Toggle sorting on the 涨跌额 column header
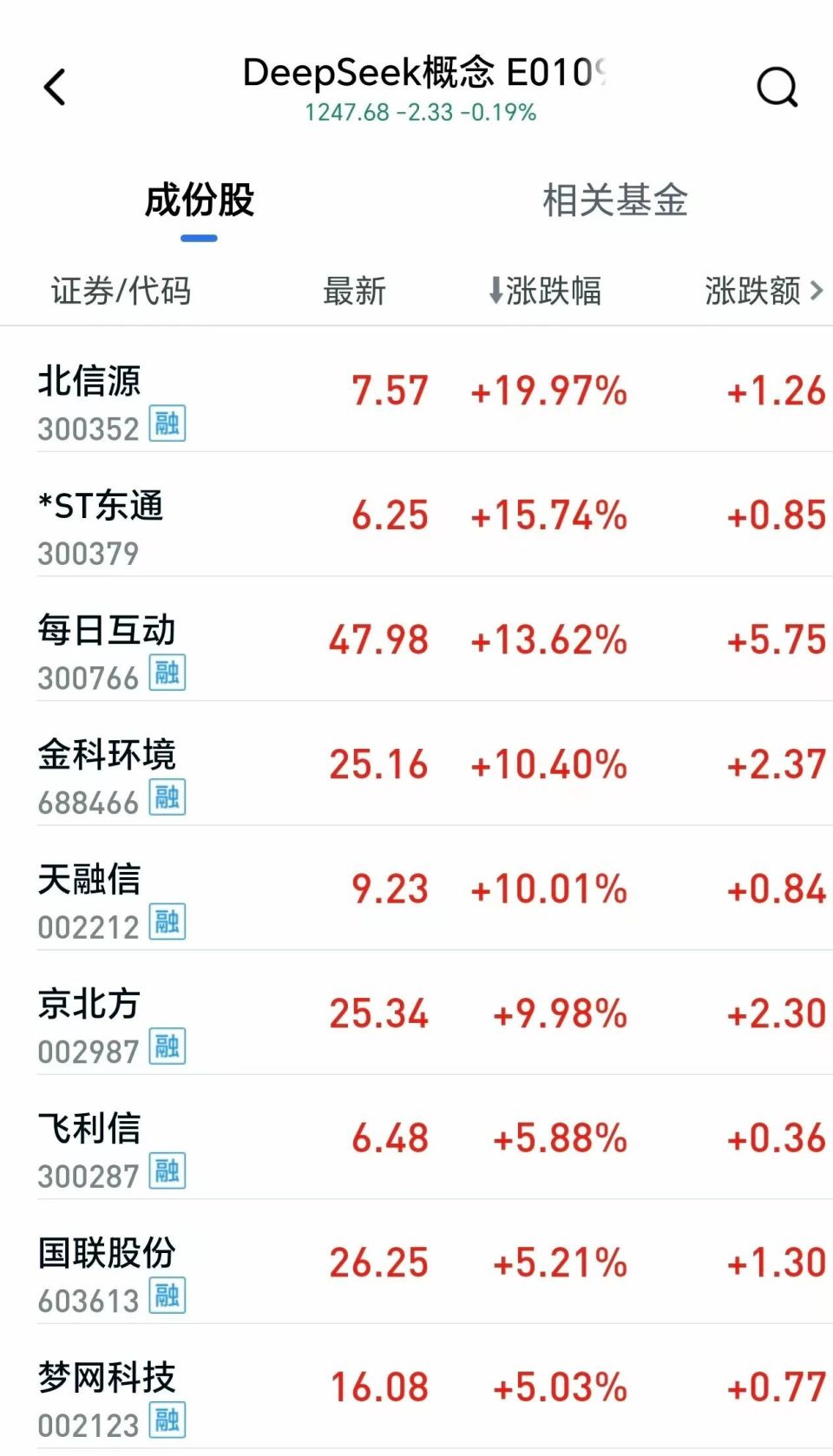This screenshot has height=1456, width=833. [753, 291]
